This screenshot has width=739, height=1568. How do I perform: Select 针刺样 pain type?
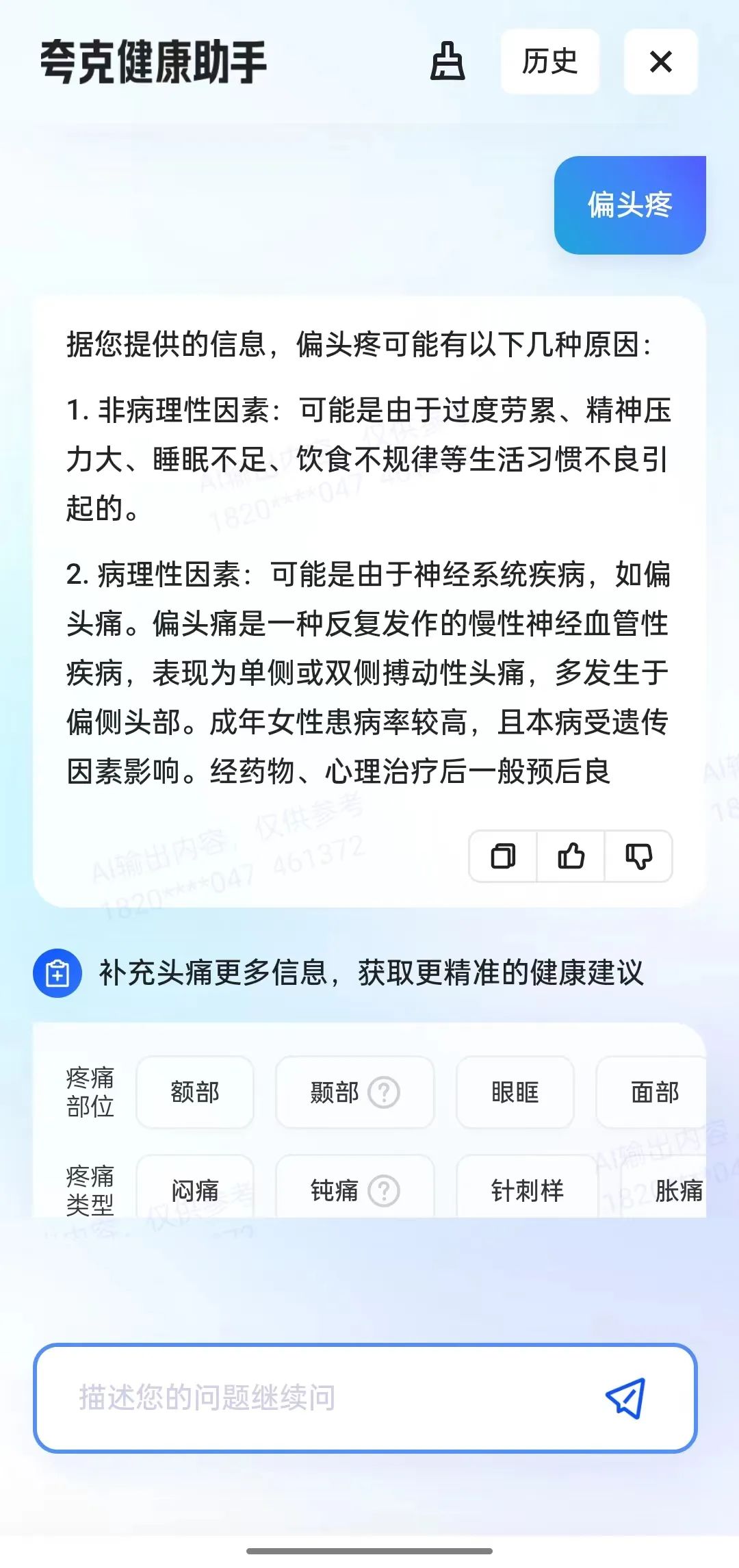click(x=527, y=1191)
